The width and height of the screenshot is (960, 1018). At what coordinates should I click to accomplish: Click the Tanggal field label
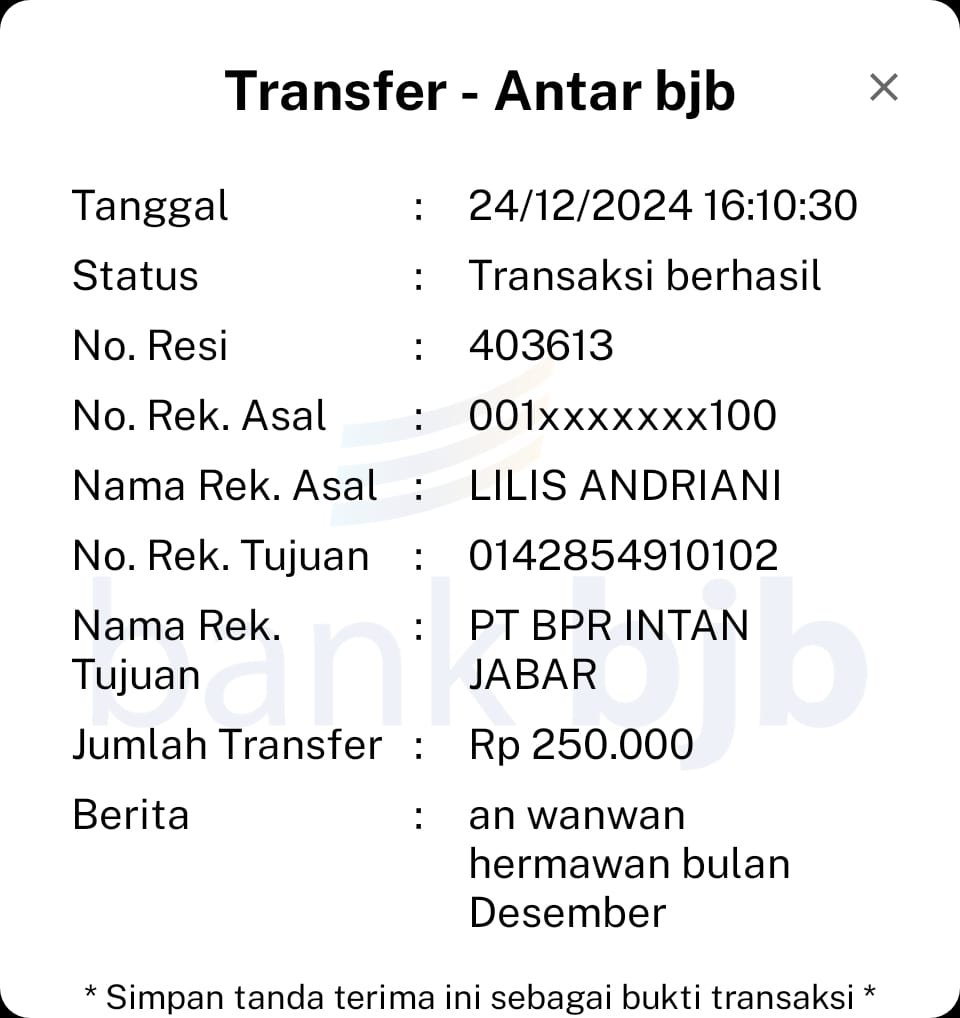point(150,205)
